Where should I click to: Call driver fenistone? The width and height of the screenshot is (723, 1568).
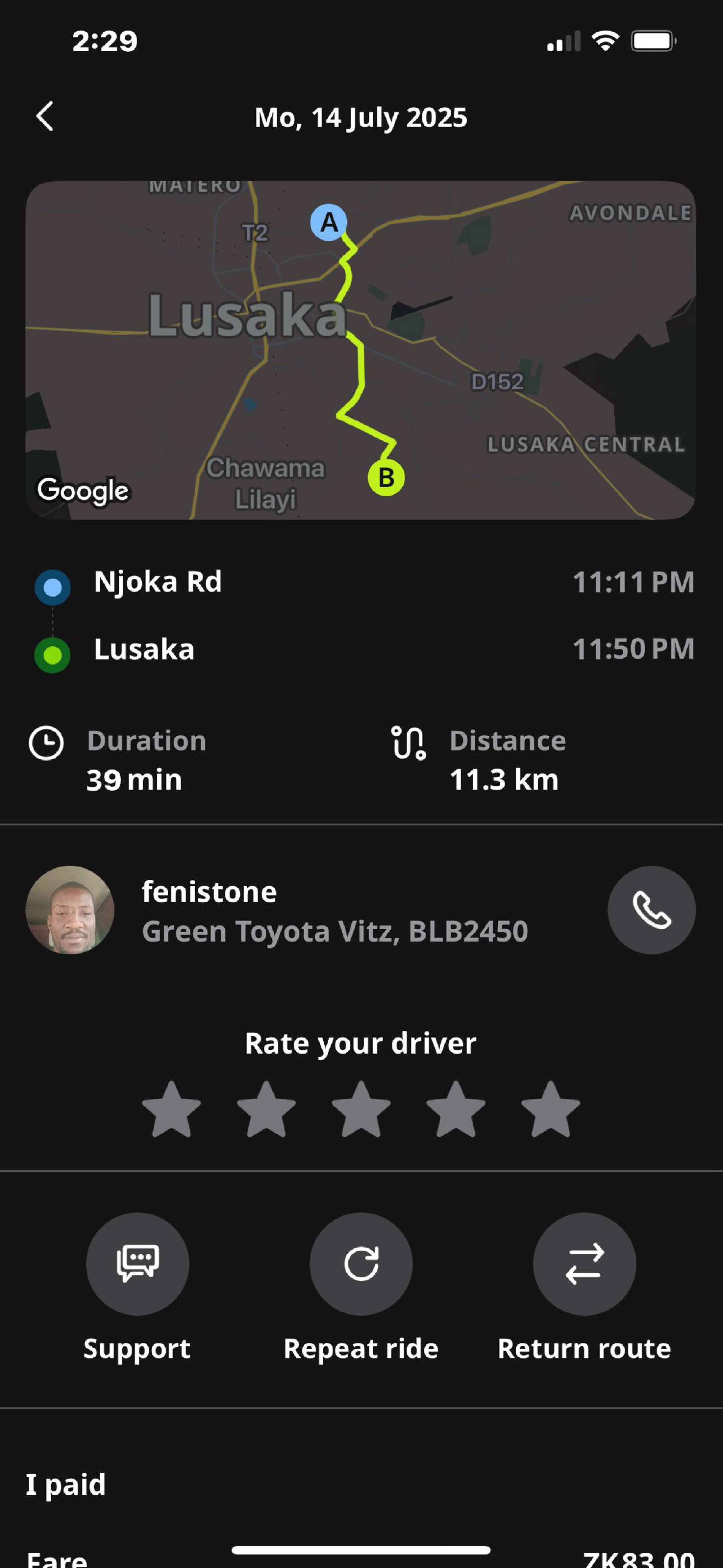pyautogui.click(x=651, y=910)
